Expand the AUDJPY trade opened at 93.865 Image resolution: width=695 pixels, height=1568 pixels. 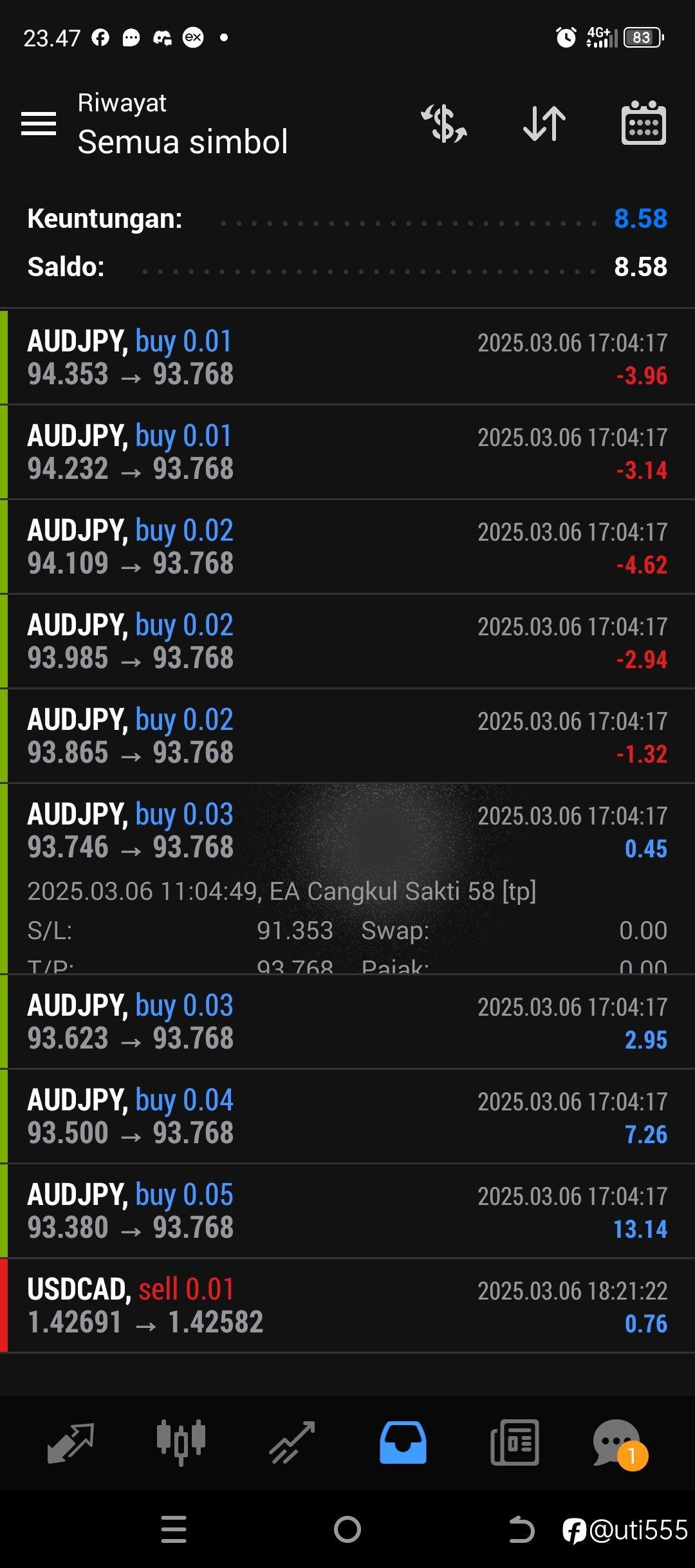(x=347, y=736)
